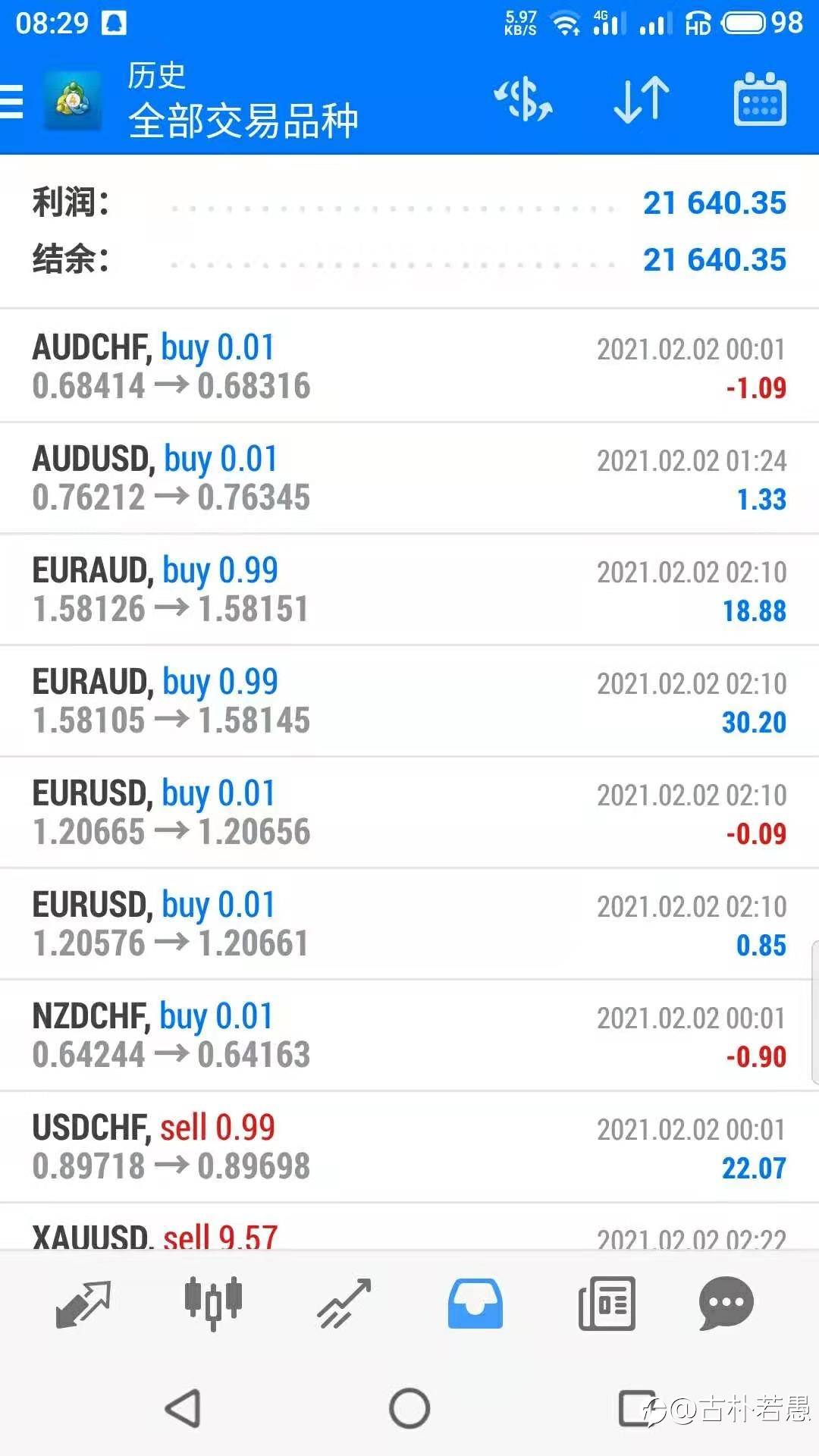Open the News tab
Image resolution: width=819 pixels, height=1456 pixels.
pyautogui.click(x=606, y=1304)
